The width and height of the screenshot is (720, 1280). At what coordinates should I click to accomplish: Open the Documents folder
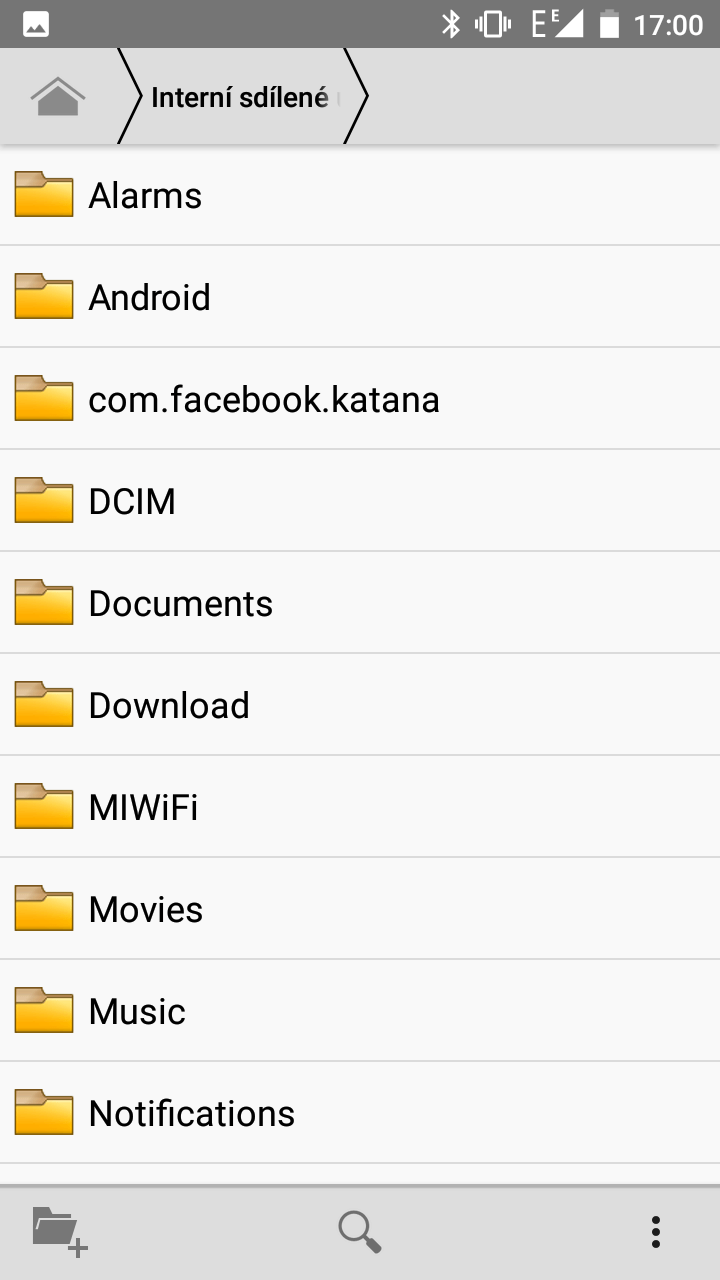click(x=360, y=603)
